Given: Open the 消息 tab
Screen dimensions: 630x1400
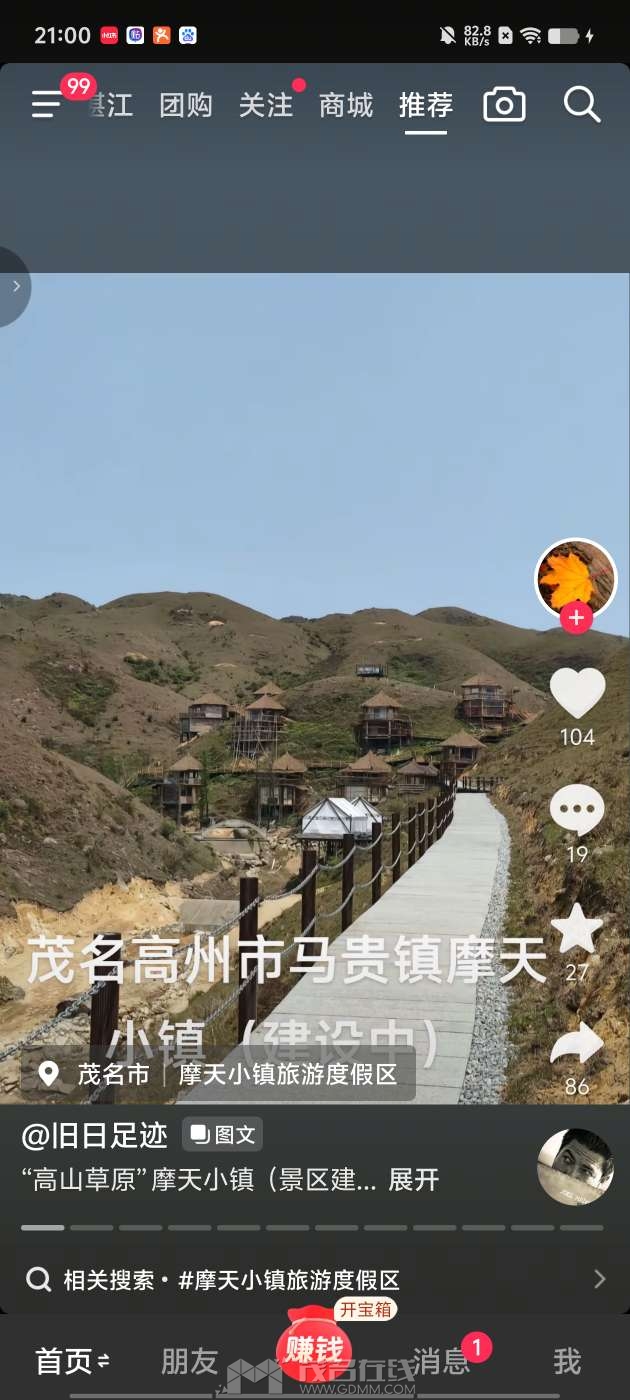Looking at the screenshot, I should (442, 1361).
